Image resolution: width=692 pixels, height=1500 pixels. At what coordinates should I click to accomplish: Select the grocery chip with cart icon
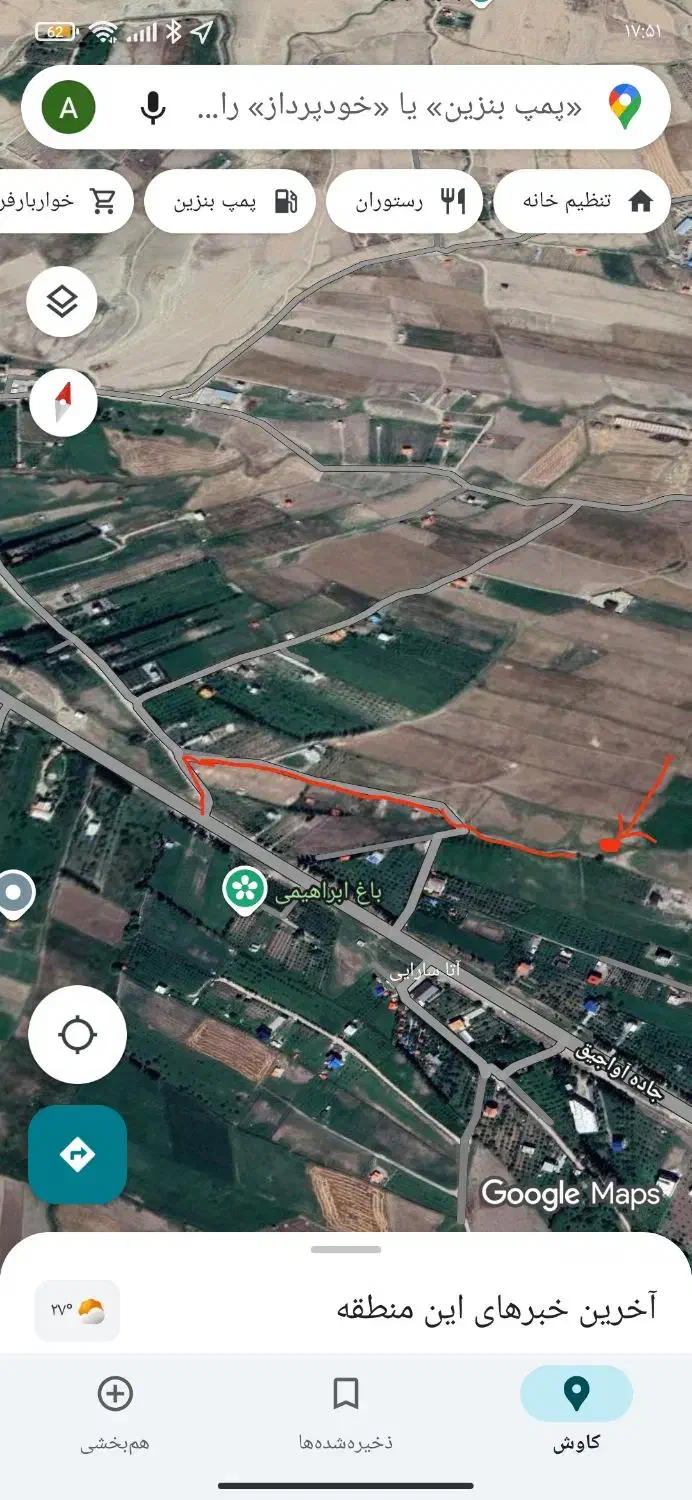pyautogui.click(x=60, y=201)
